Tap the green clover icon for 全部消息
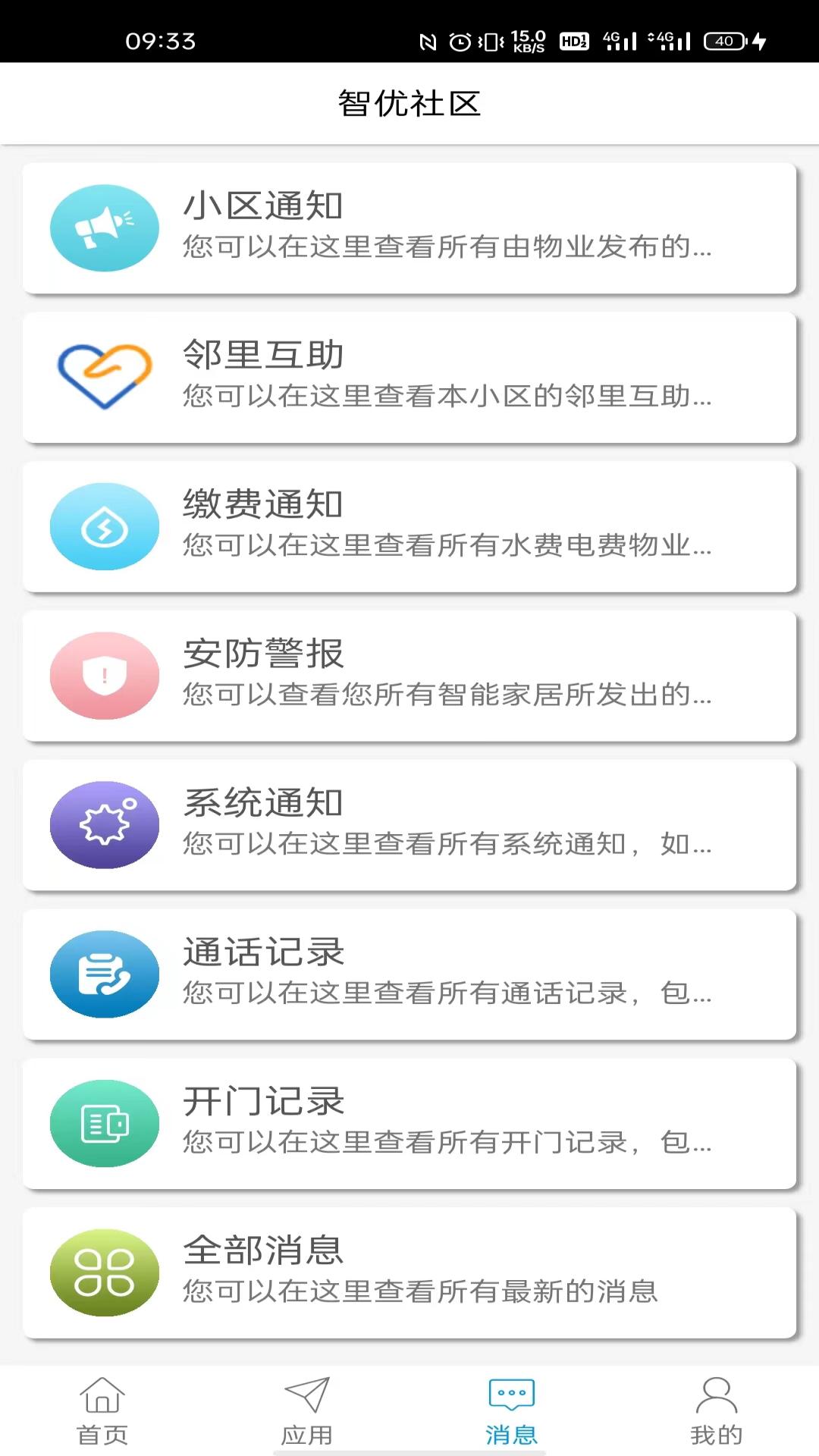The width and height of the screenshot is (819, 1456). (104, 1272)
